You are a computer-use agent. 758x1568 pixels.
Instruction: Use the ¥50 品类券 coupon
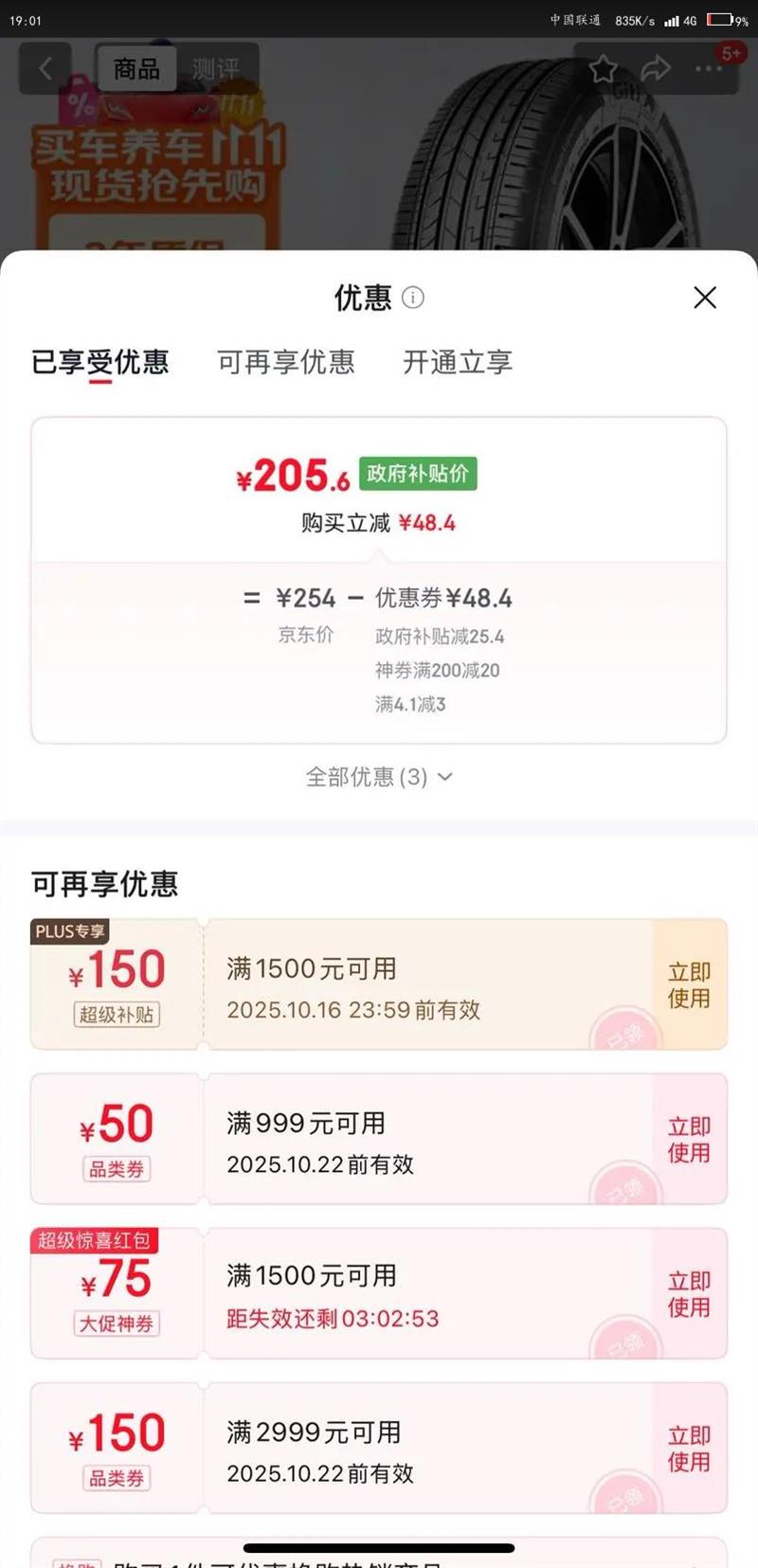tap(689, 1140)
